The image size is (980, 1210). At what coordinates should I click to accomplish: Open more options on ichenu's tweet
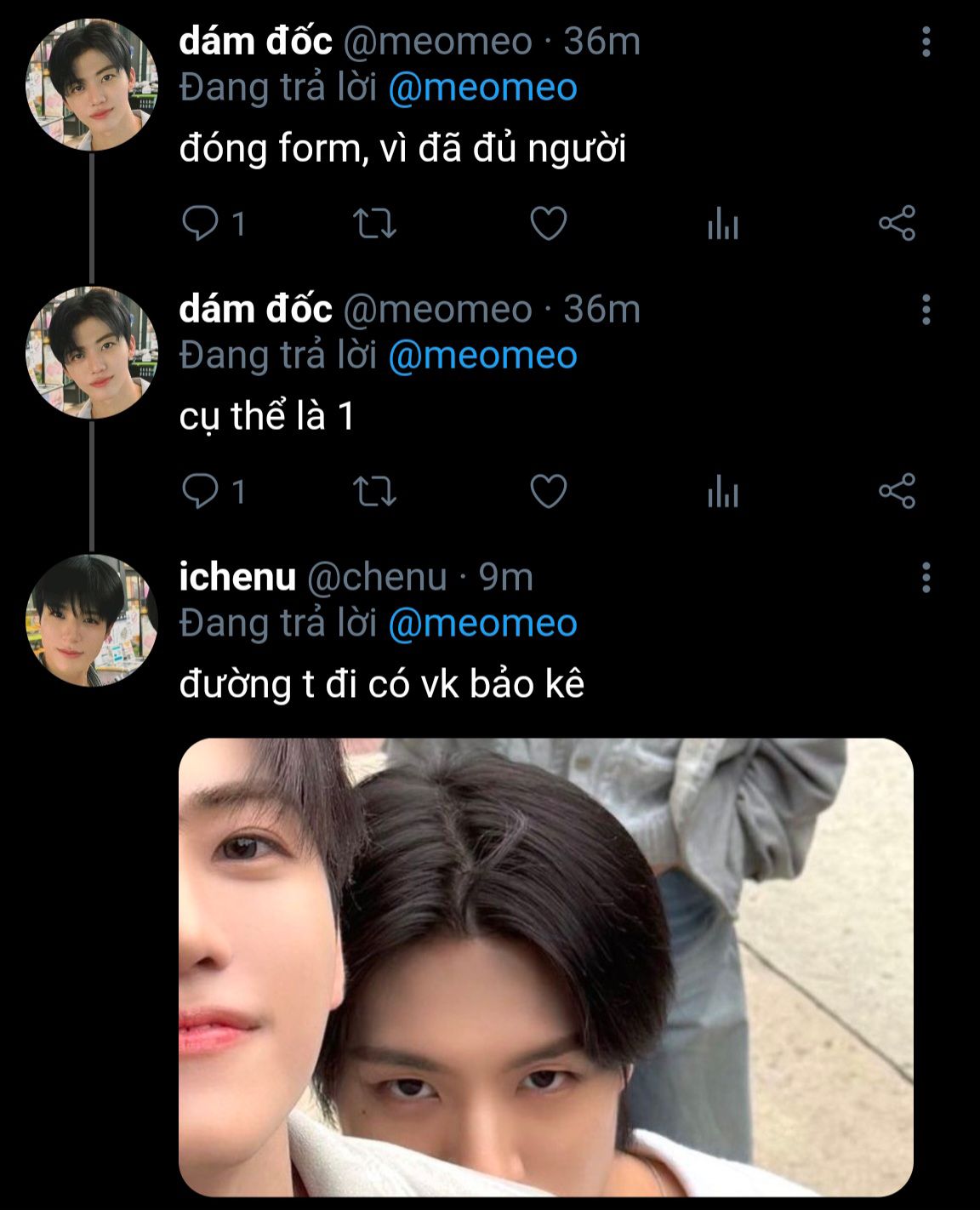click(x=926, y=578)
